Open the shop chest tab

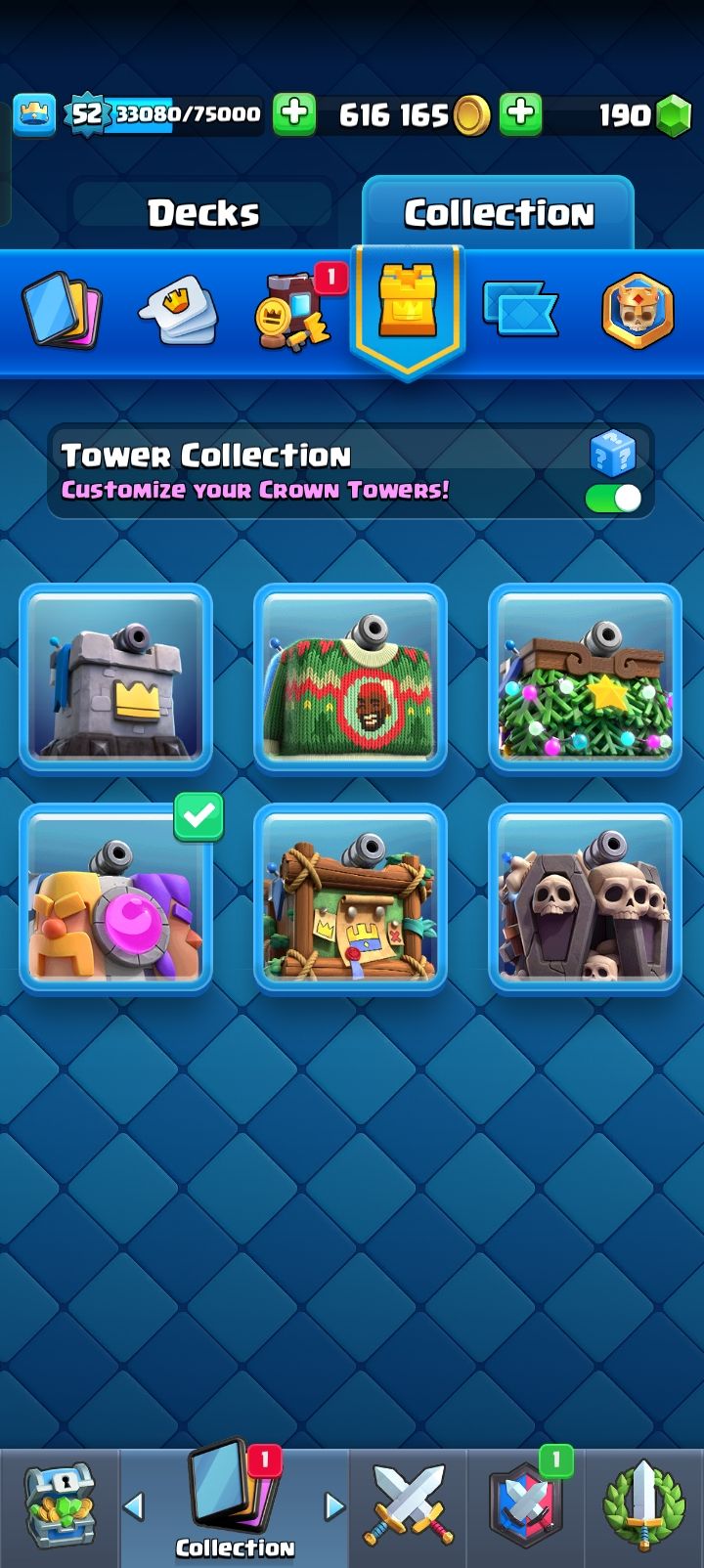coord(59,1505)
